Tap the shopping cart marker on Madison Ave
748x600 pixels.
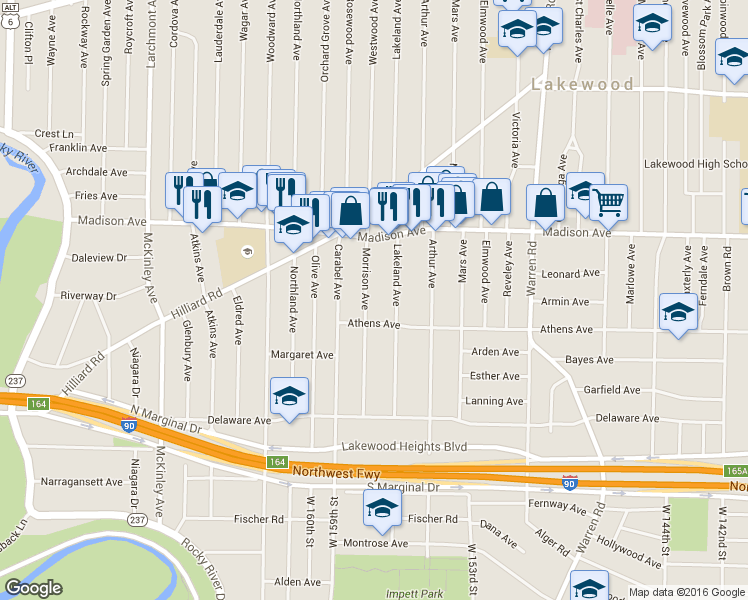click(608, 203)
